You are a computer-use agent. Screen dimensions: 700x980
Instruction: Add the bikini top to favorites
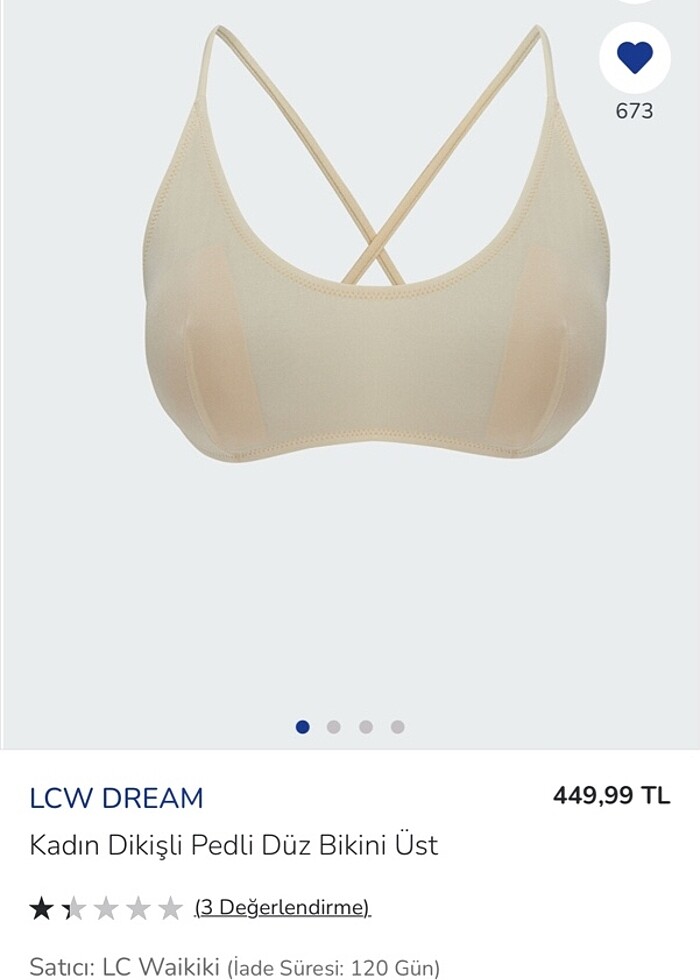click(634, 57)
